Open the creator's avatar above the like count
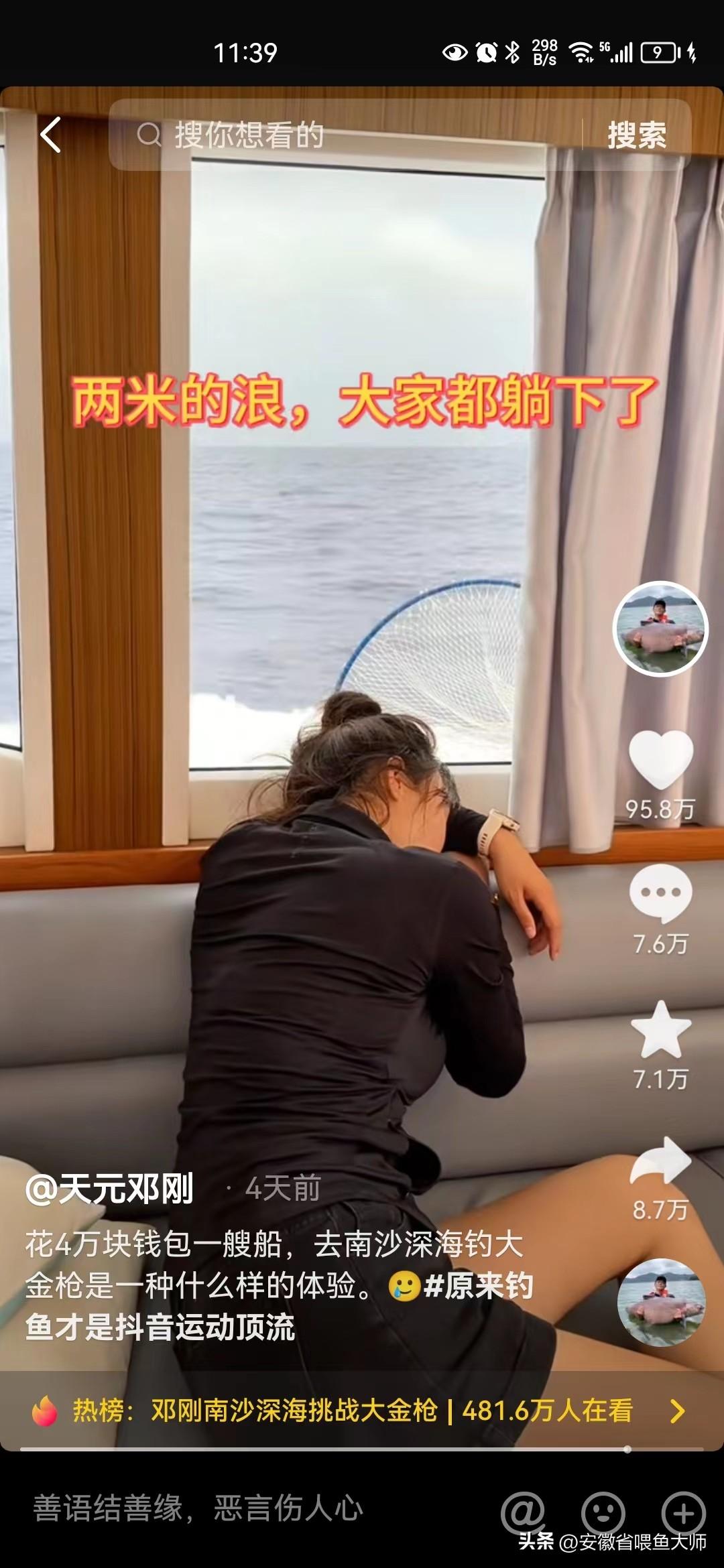The height and width of the screenshot is (1568, 724). (660, 628)
